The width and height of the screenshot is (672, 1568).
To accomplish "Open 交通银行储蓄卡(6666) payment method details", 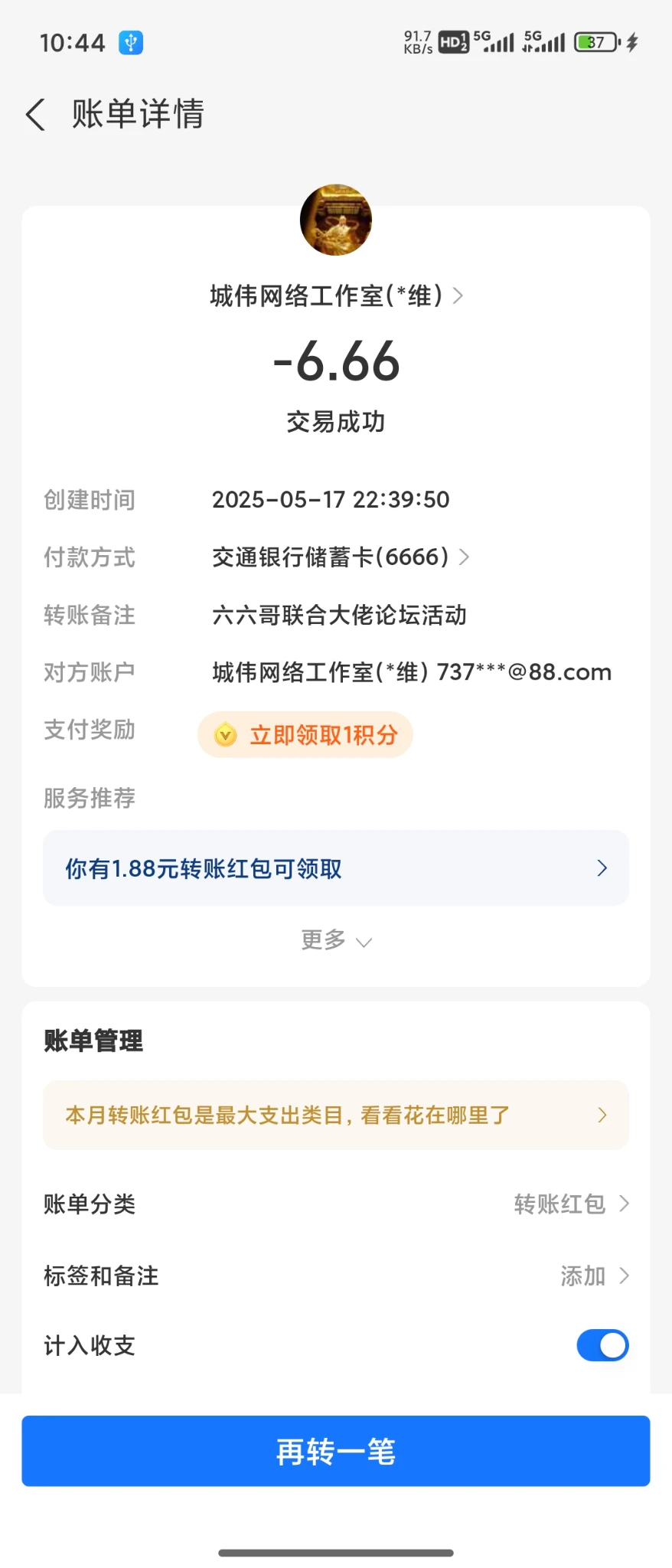I will point(340,557).
